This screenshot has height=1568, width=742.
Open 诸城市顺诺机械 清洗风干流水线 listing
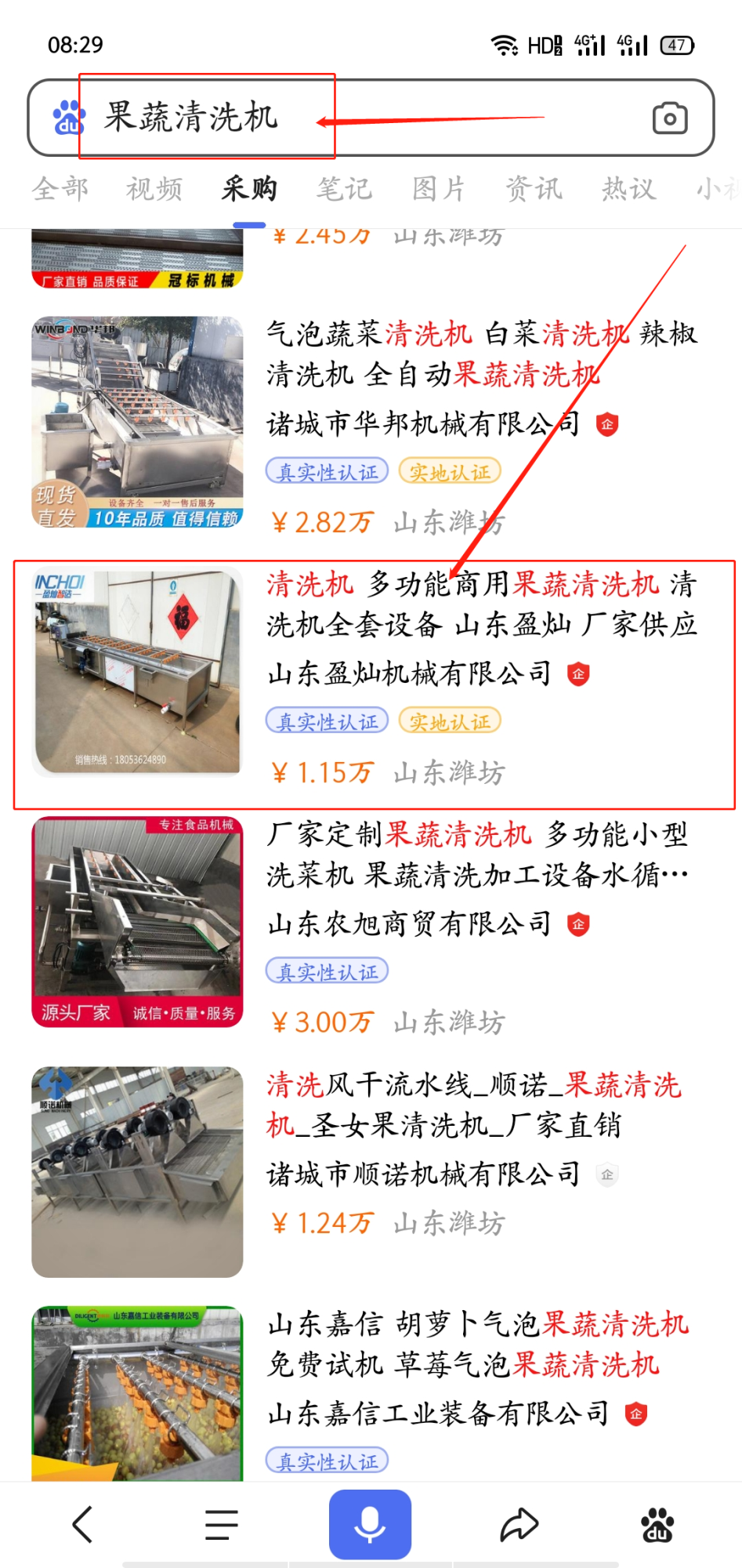(473, 1105)
